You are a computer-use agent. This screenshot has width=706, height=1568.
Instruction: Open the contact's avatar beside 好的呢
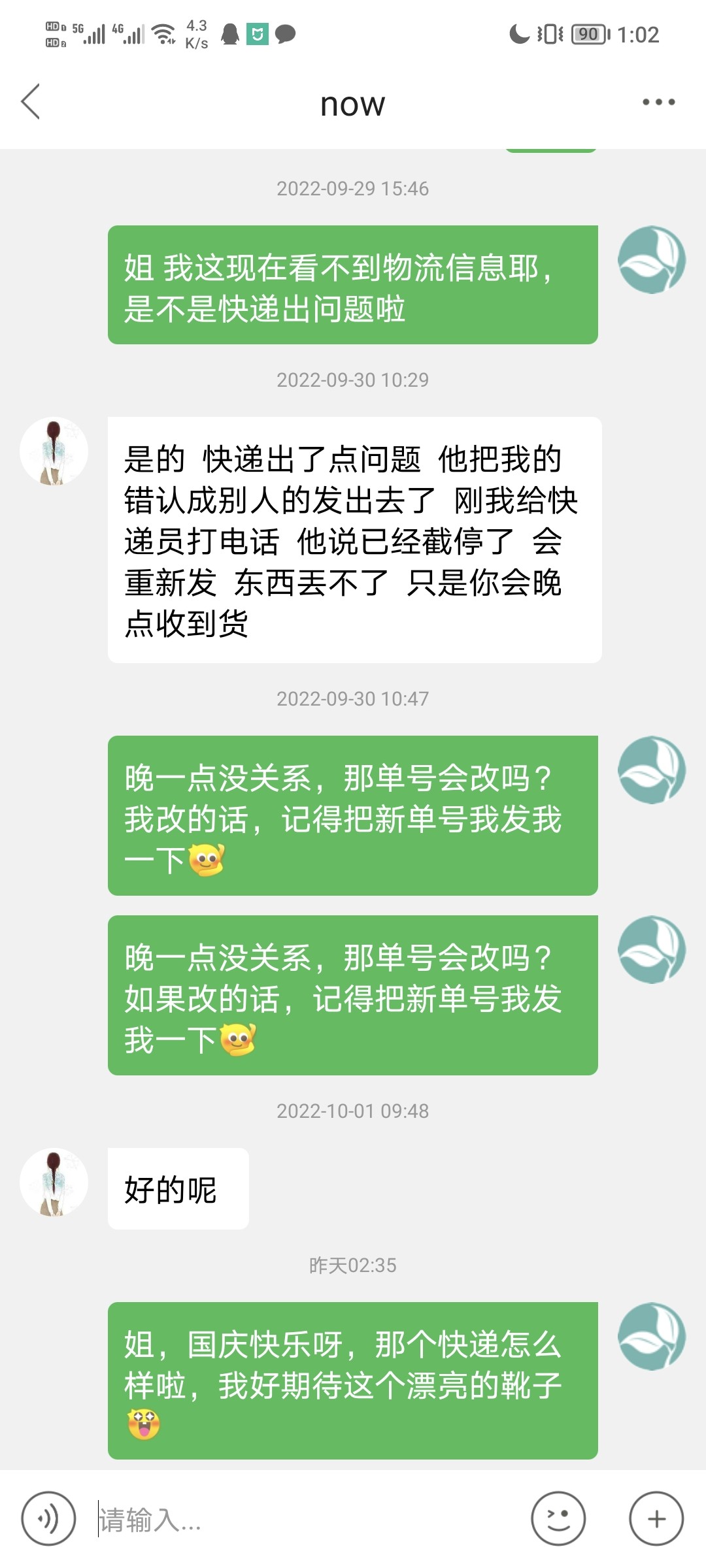click(54, 1182)
